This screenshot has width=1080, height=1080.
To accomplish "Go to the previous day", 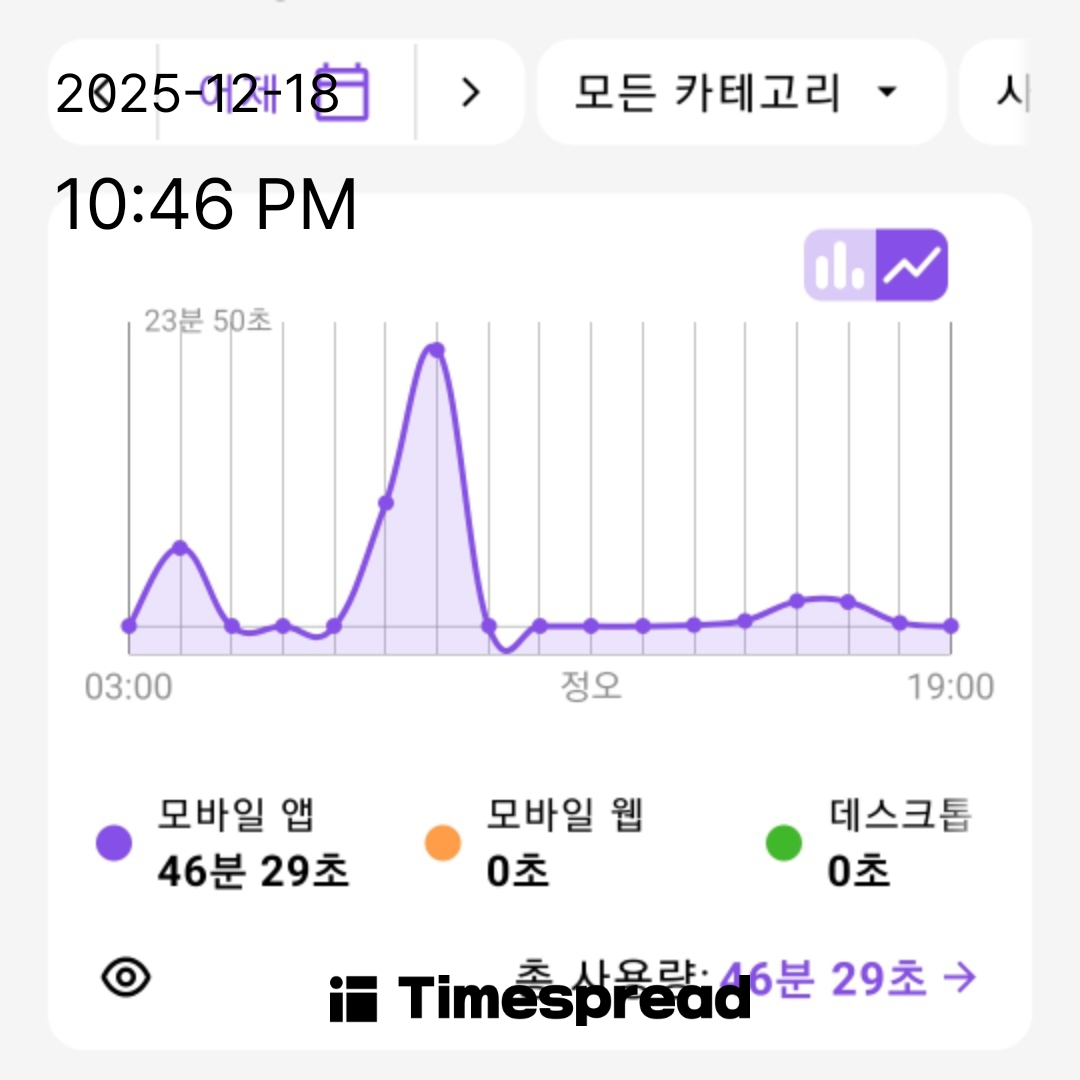I will tap(100, 92).
